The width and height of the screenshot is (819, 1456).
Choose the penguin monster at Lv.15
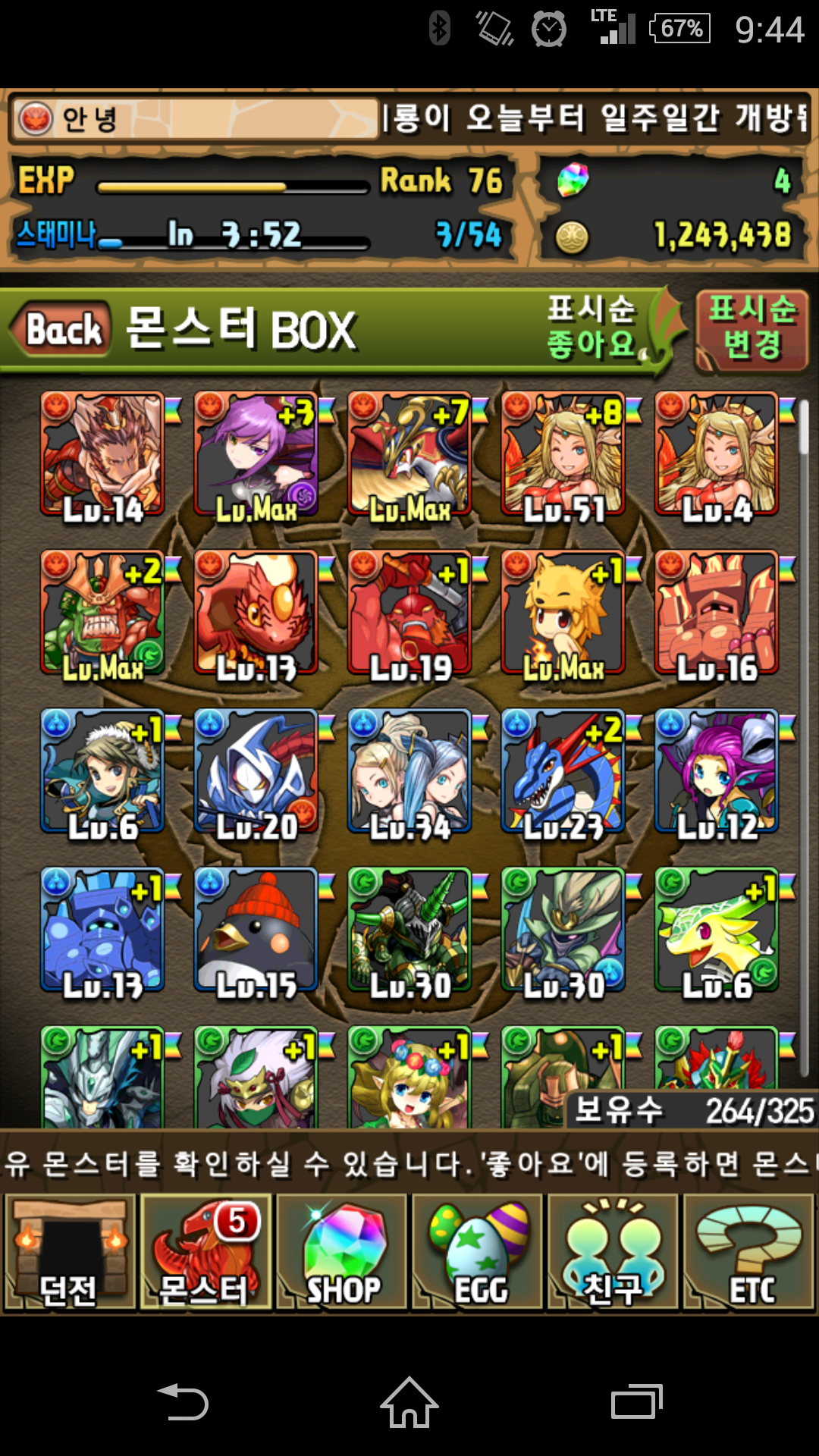pyautogui.click(x=256, y=931)
